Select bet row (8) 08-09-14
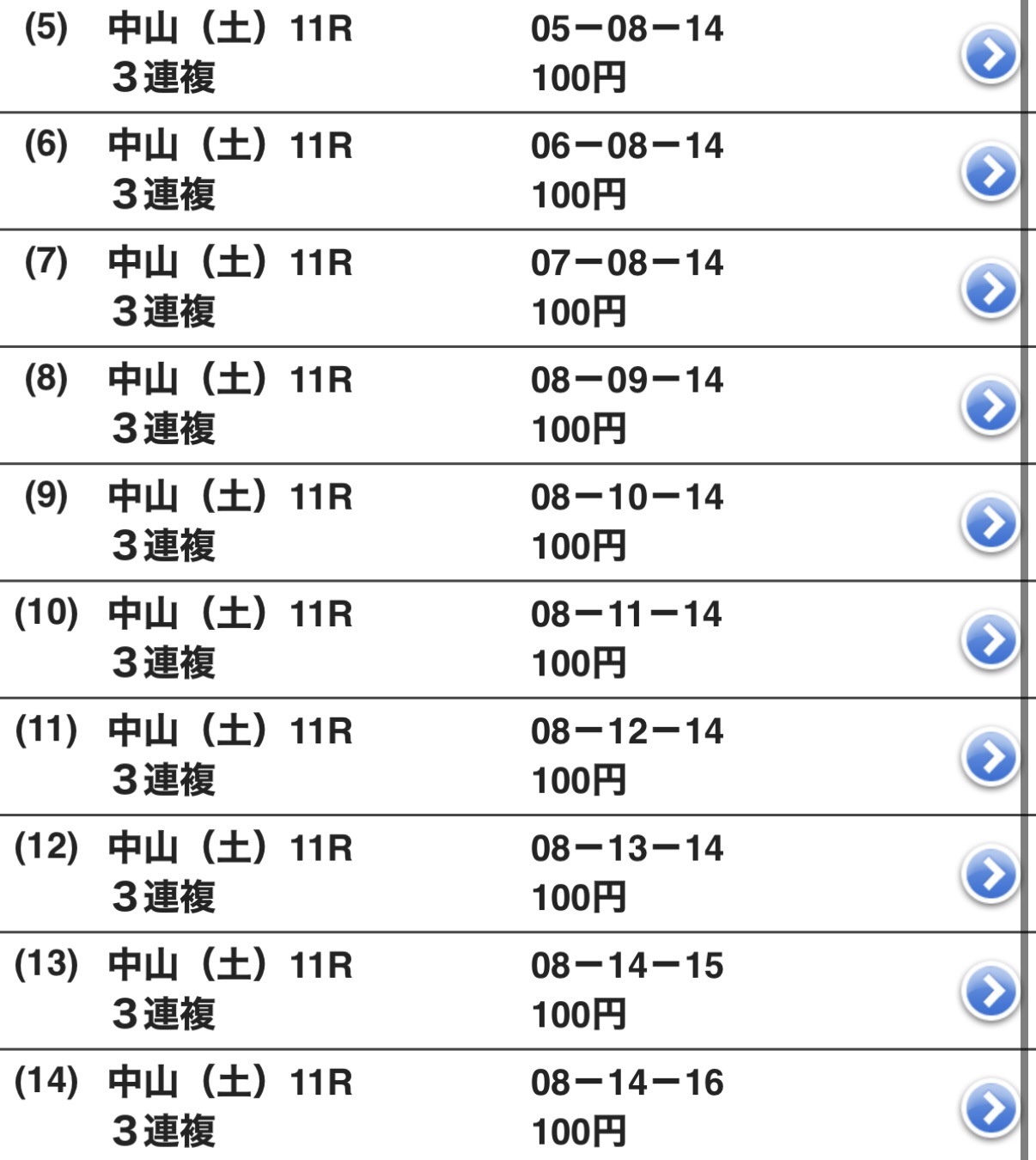Image resolution: width=1036 pixels, height=1160 pixels. click(990, 406)
